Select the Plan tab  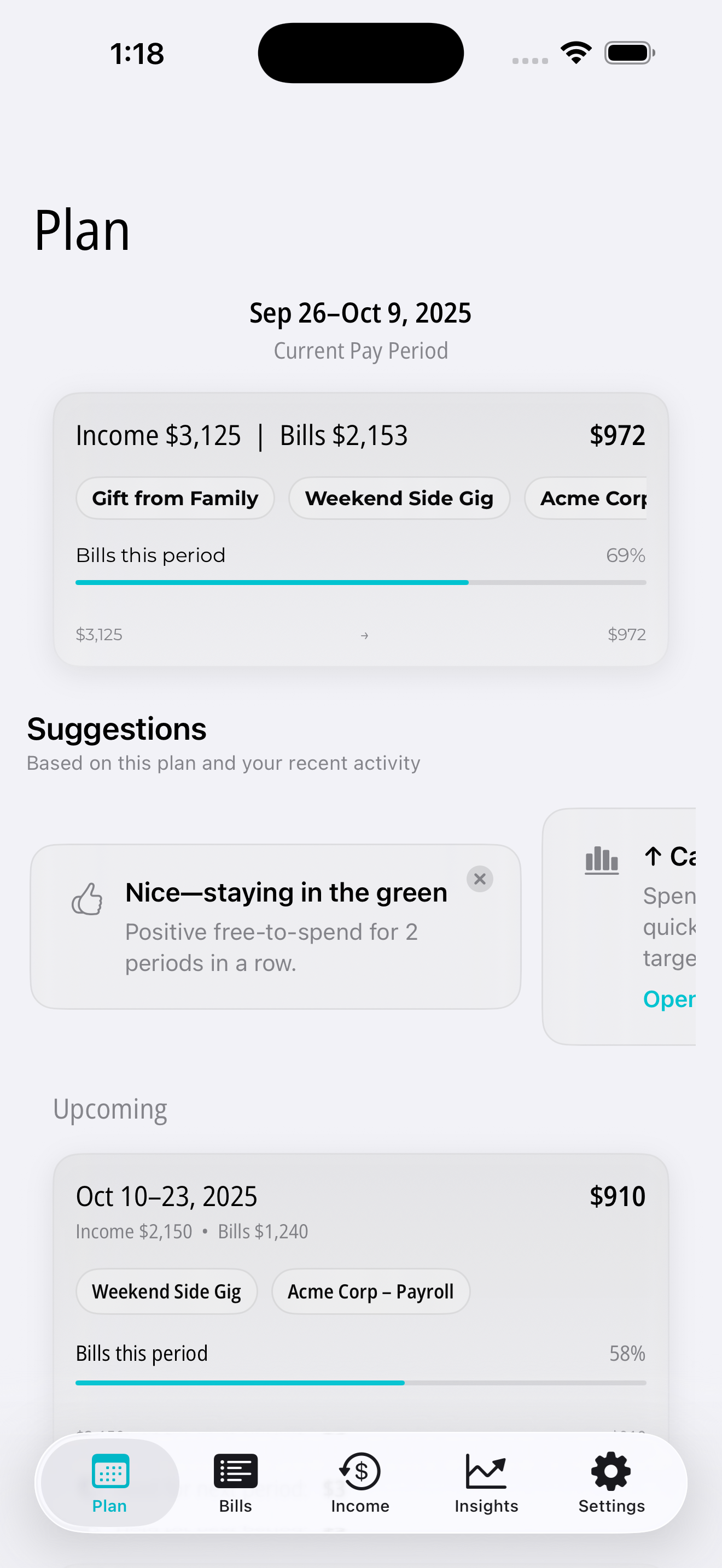click(110, 1483)
